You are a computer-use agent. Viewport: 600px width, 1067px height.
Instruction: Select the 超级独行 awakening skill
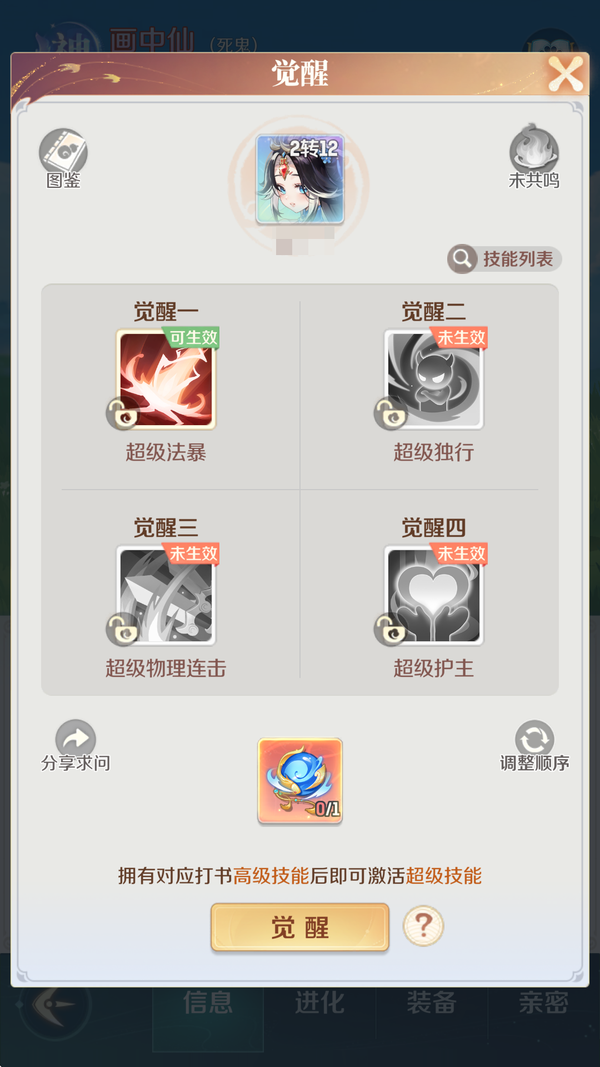pyautogui.click(x=434, y=380)
